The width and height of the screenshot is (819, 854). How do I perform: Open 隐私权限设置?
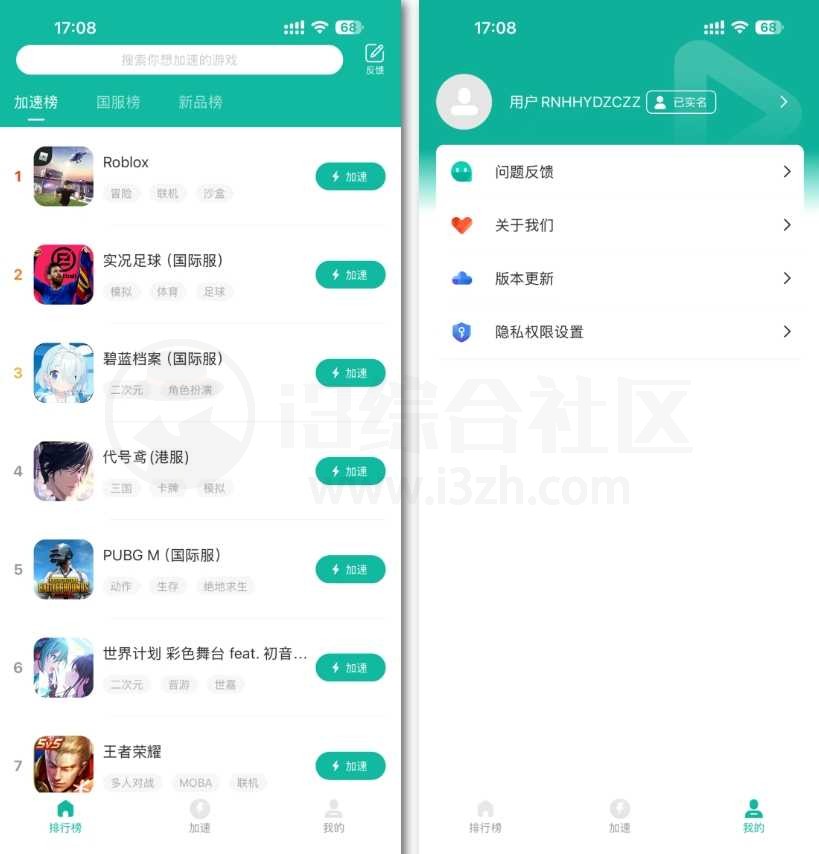pos(619,332)
